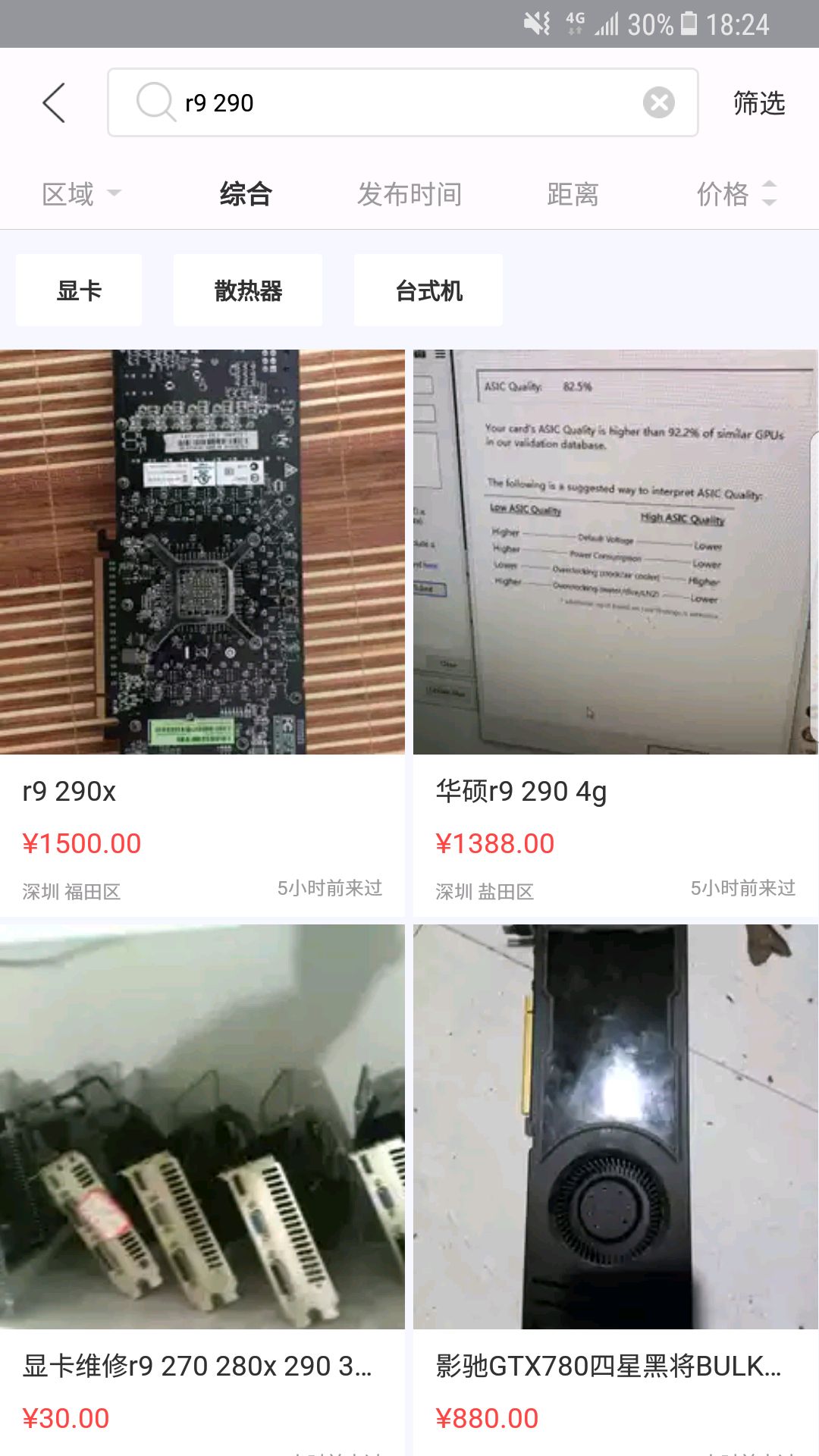
Task: Select the 显卡 category chip
Action: tap(79, 290)
